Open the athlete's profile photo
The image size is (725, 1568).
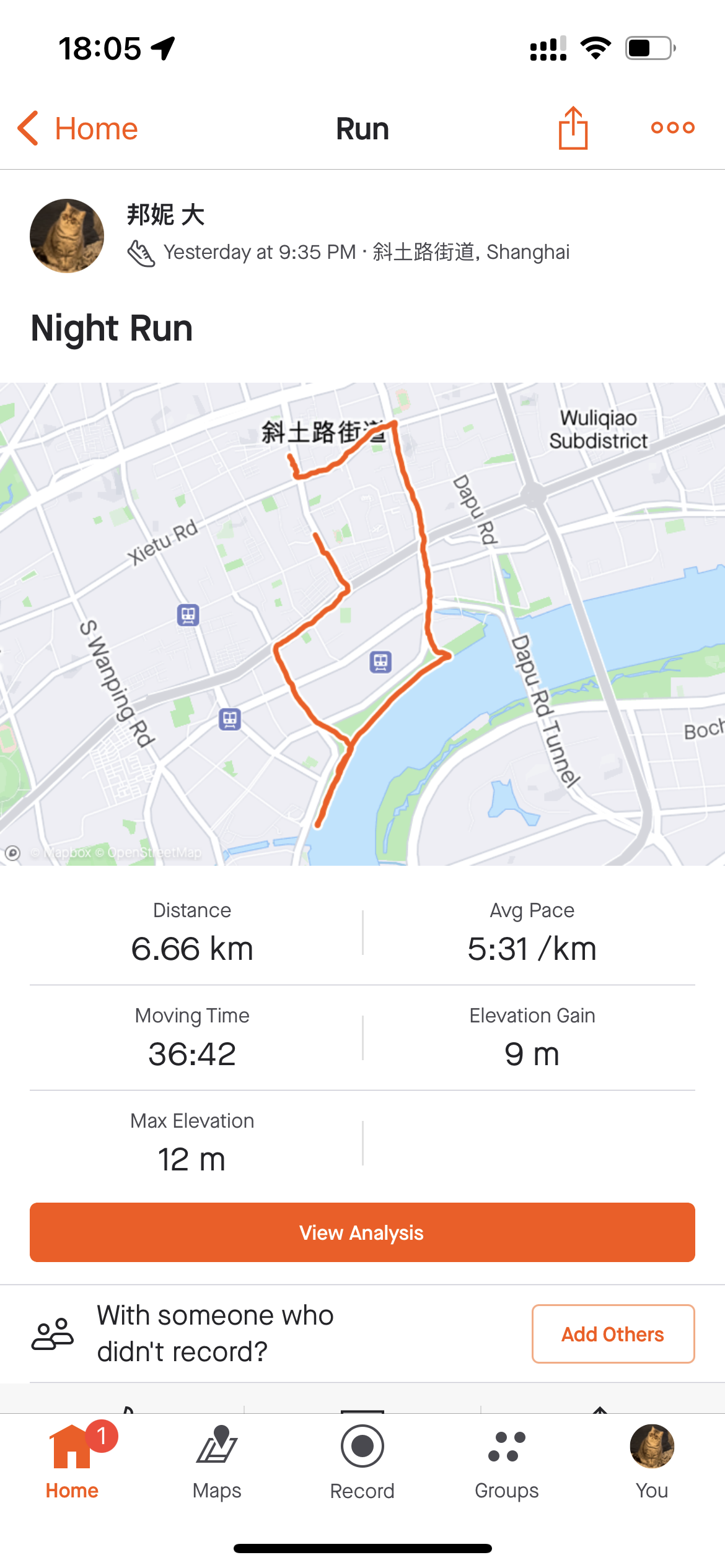tap(67, 236)
